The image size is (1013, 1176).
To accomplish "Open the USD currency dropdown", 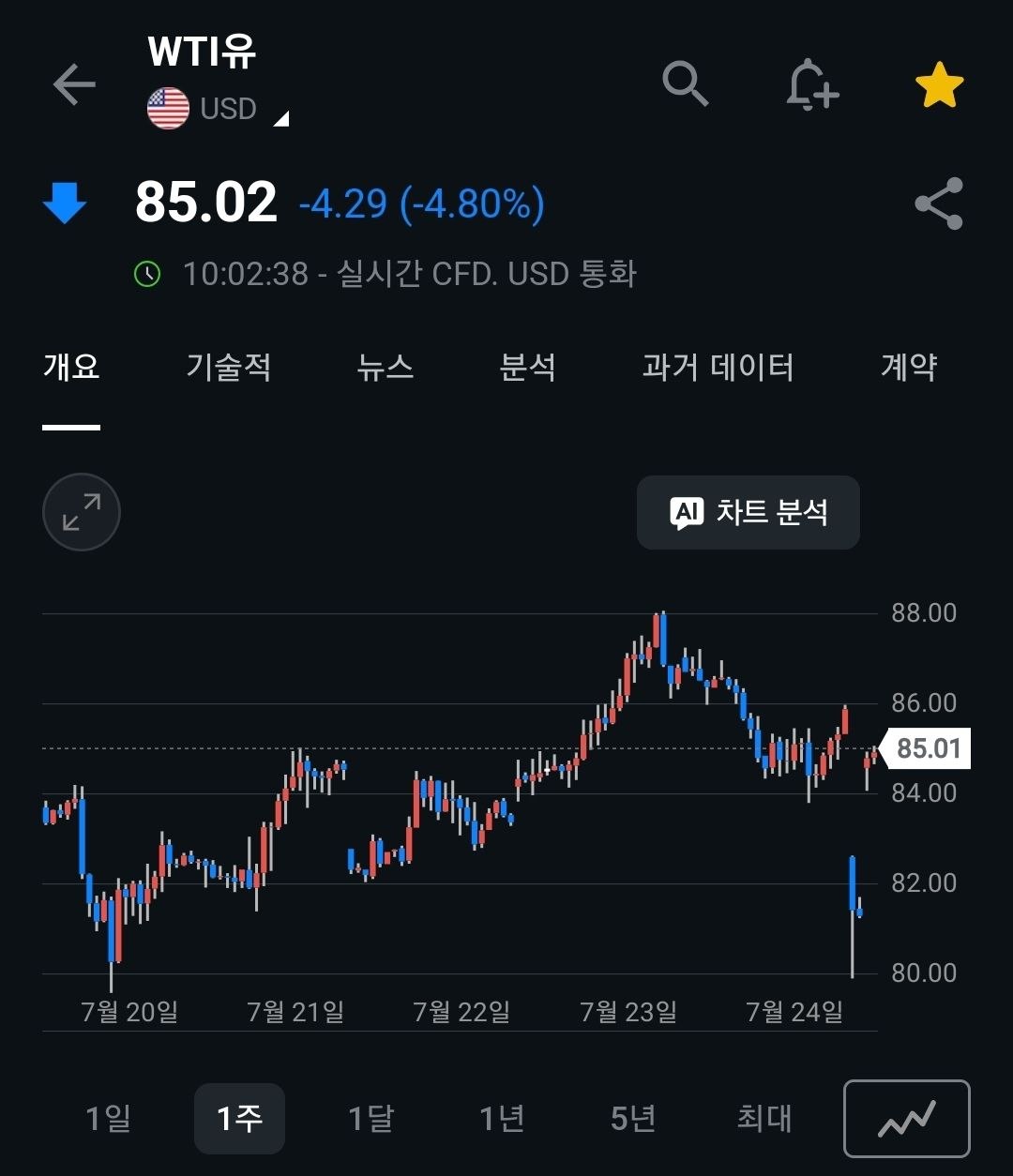I will 218,109.
